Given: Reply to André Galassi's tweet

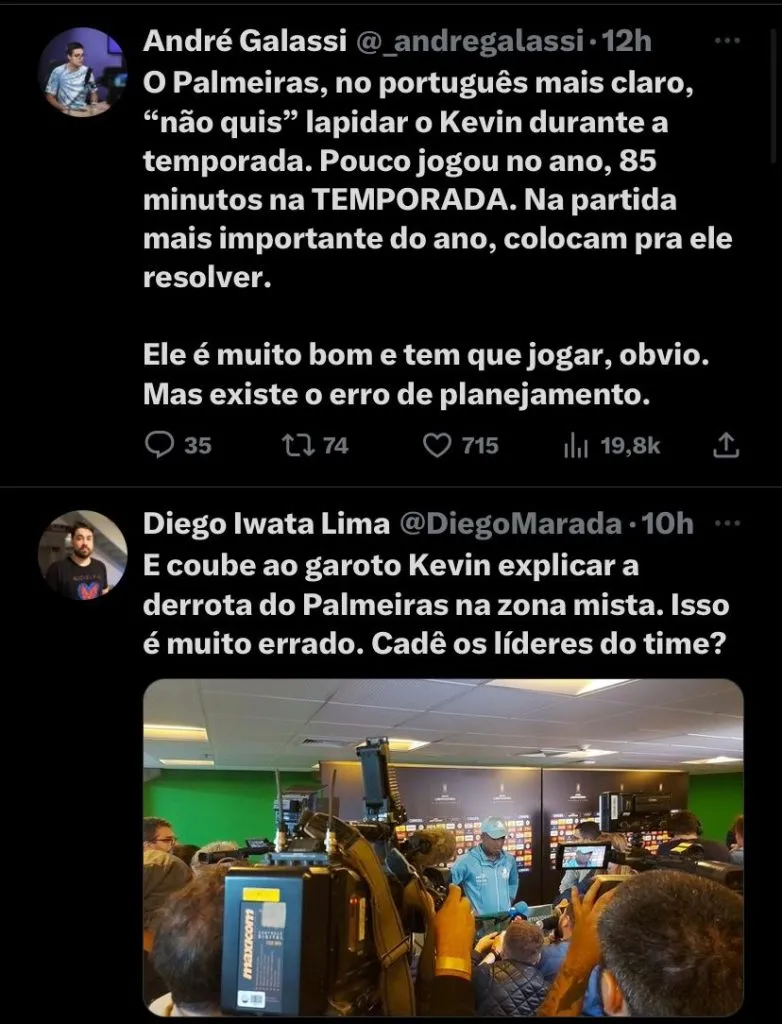Looking at the screenshot, I should tap(160, 445).
